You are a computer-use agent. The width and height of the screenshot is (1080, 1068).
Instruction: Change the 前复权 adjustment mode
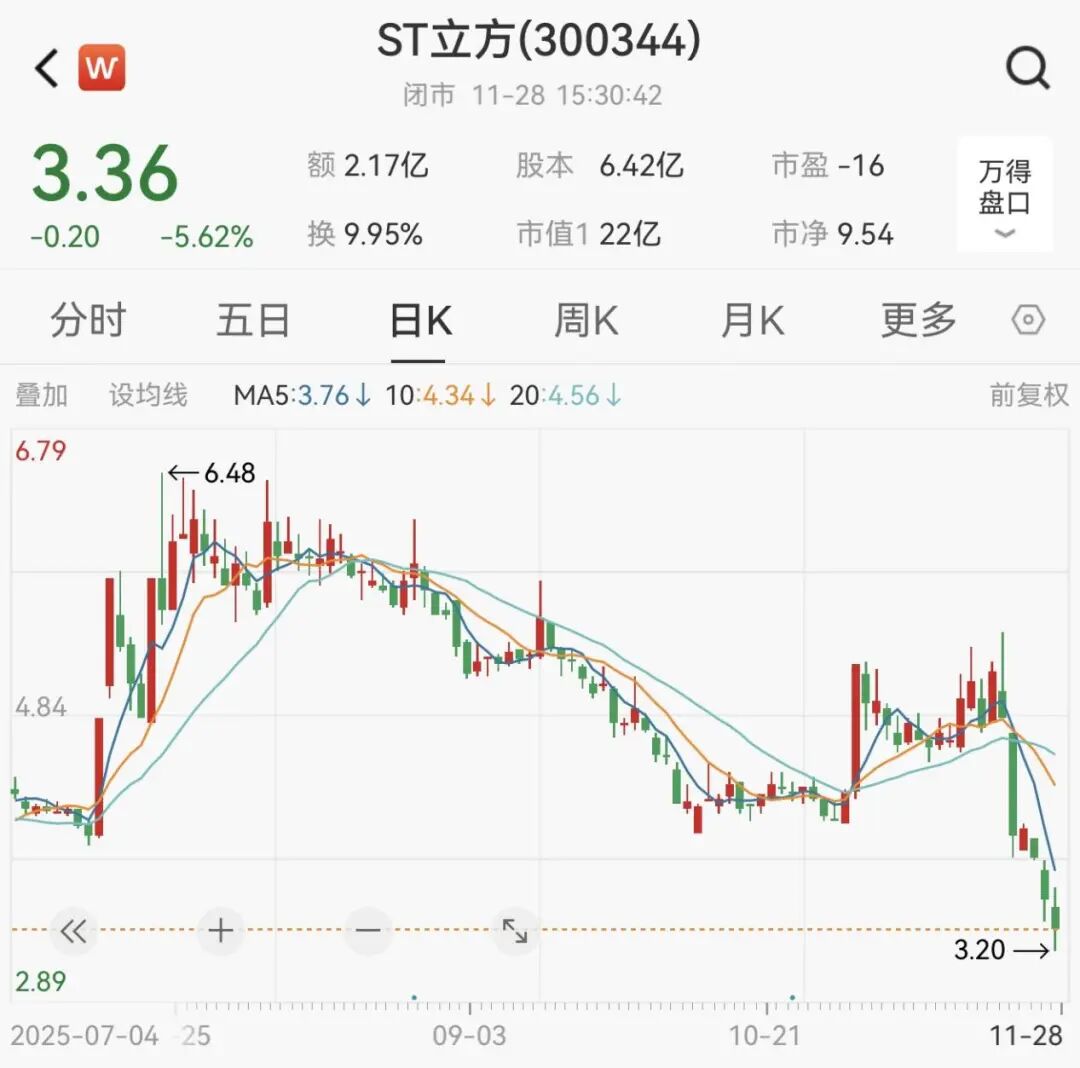click(1029, 395)
